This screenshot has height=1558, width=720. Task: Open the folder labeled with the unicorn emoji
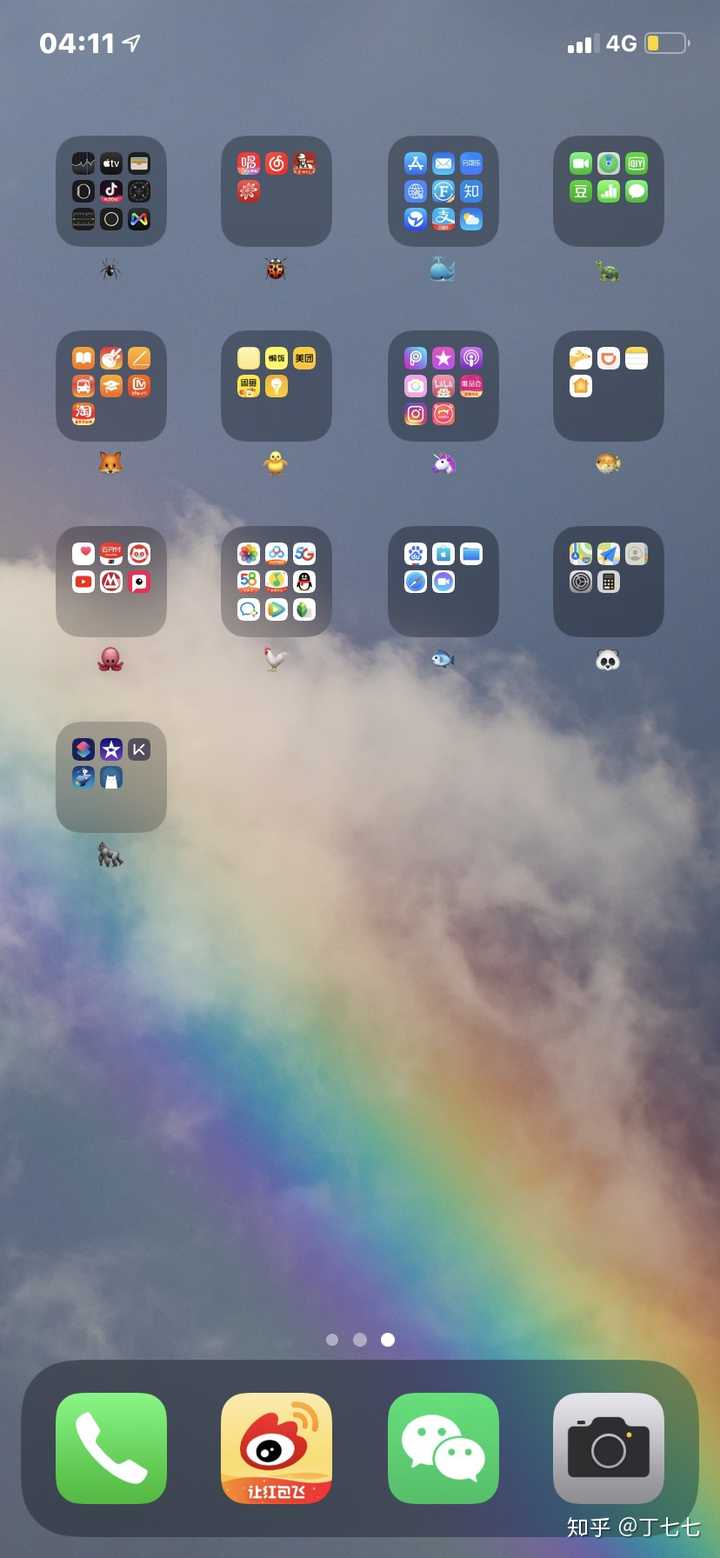[x=443, y=386]
